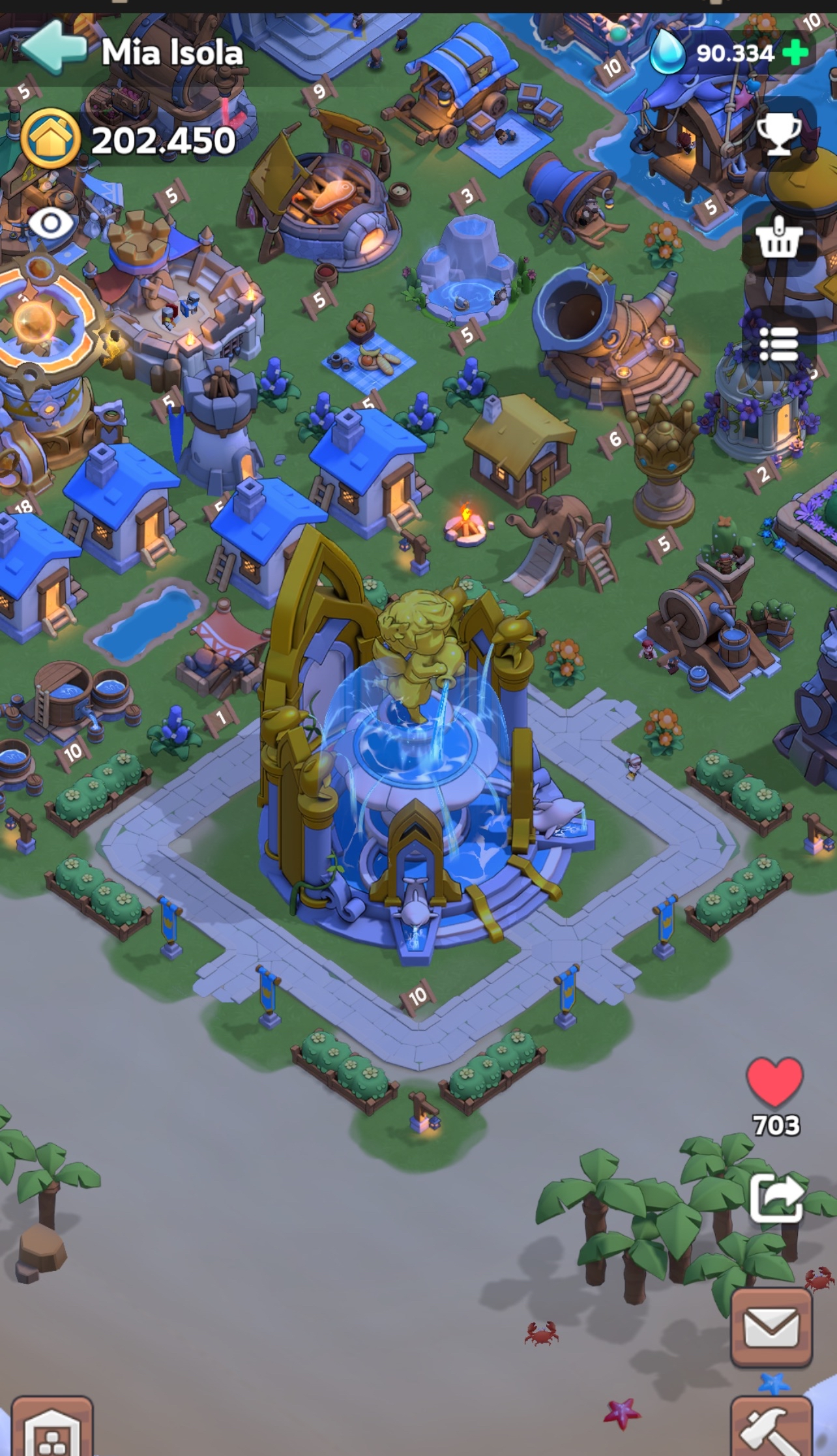Image resolution: width=837 pixels, height=1456 pixels.
Task: Share the island
Action: [x=776, y=1198]
